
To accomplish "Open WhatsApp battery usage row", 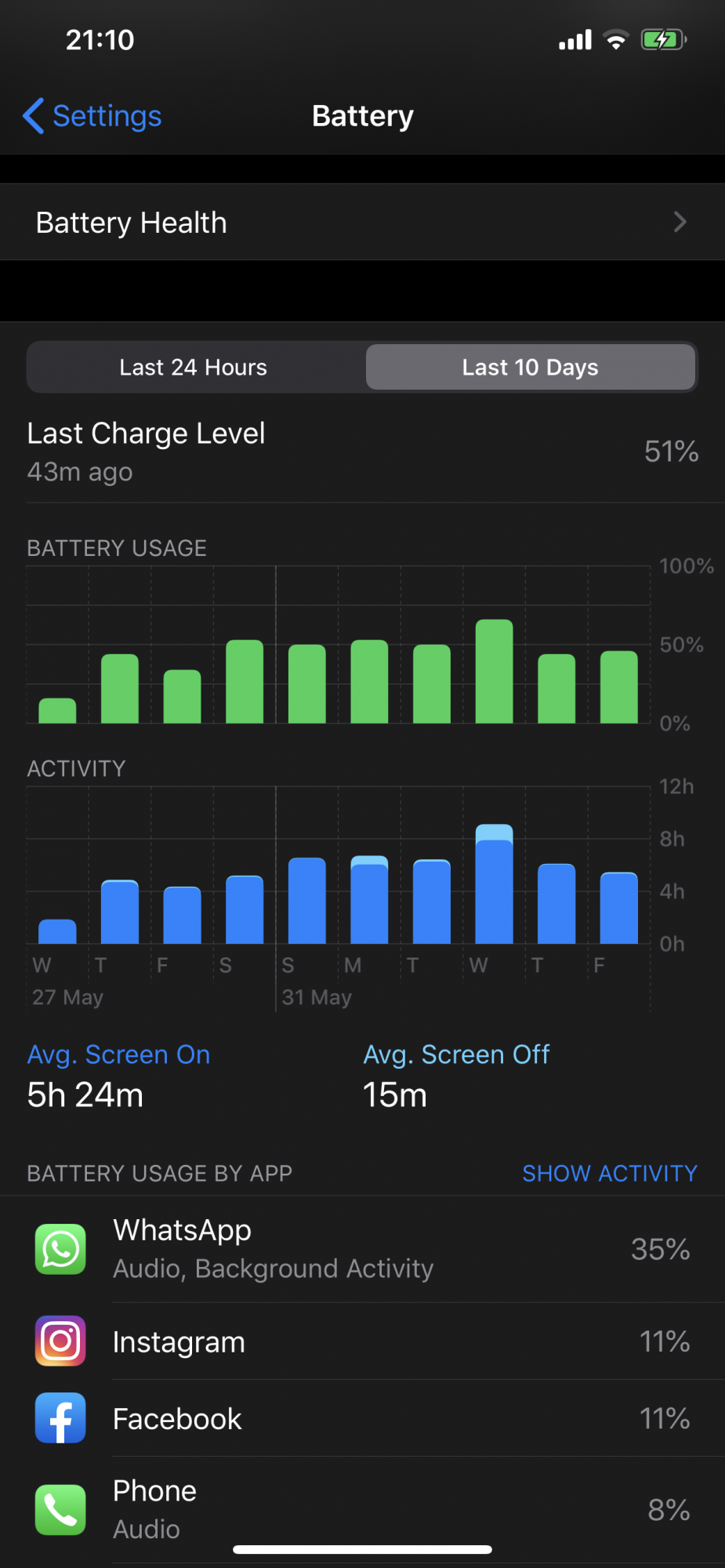I will [362, 1249].
